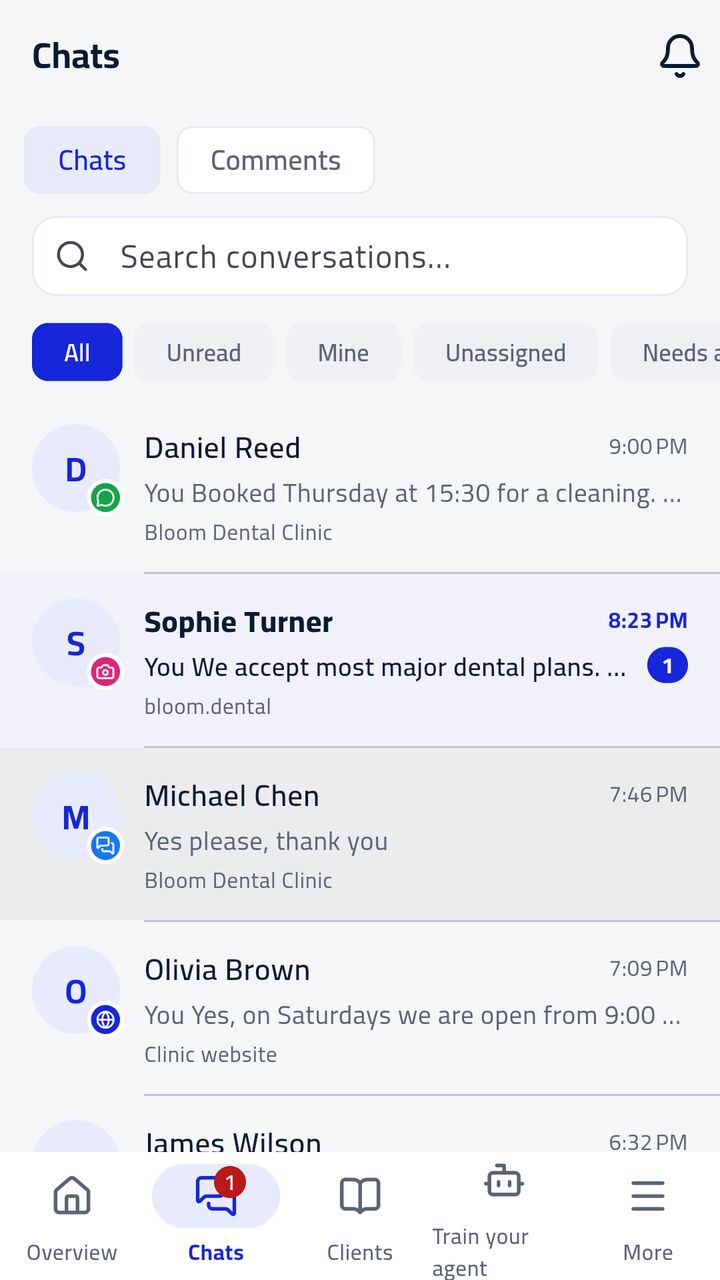Open the chat with Michael Chen
The image size is (720, 1280).
point(360,835)
